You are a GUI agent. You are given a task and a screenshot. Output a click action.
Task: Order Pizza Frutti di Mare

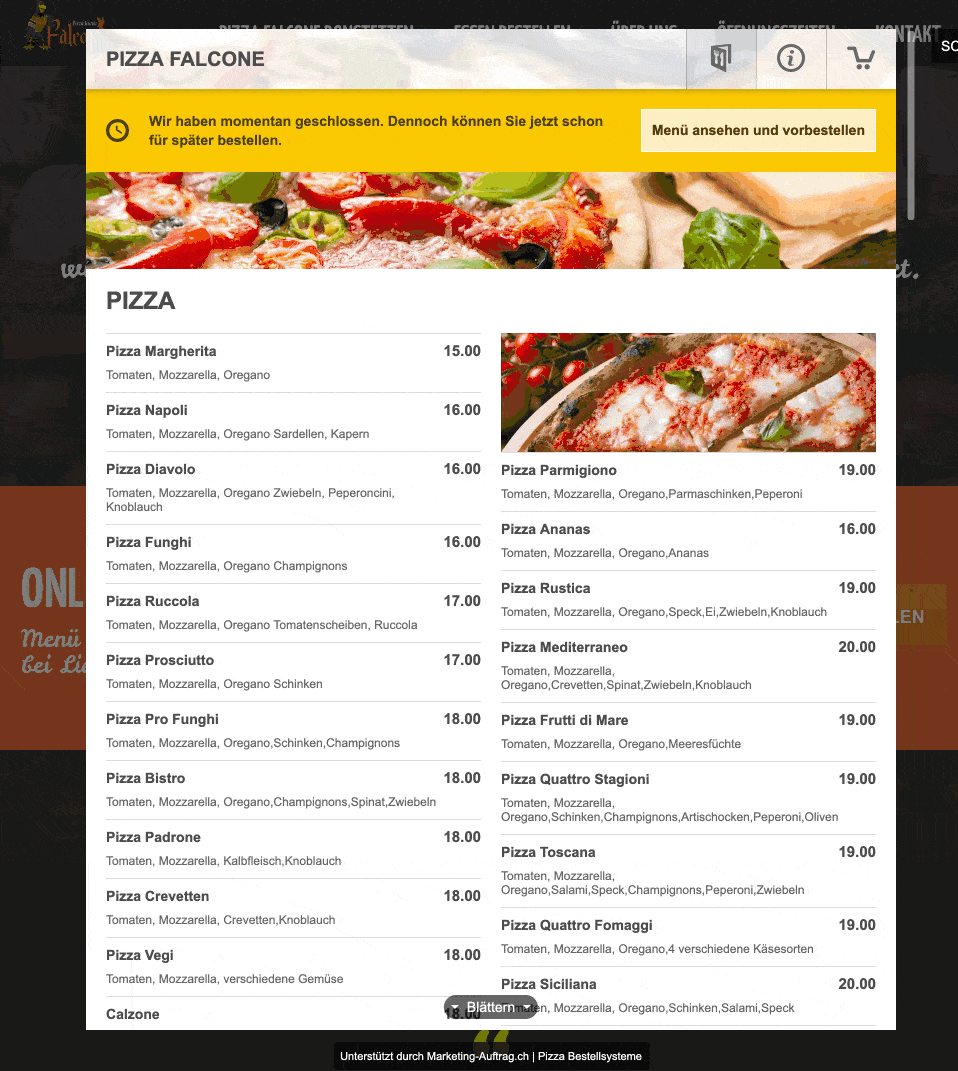coord(688,731)
